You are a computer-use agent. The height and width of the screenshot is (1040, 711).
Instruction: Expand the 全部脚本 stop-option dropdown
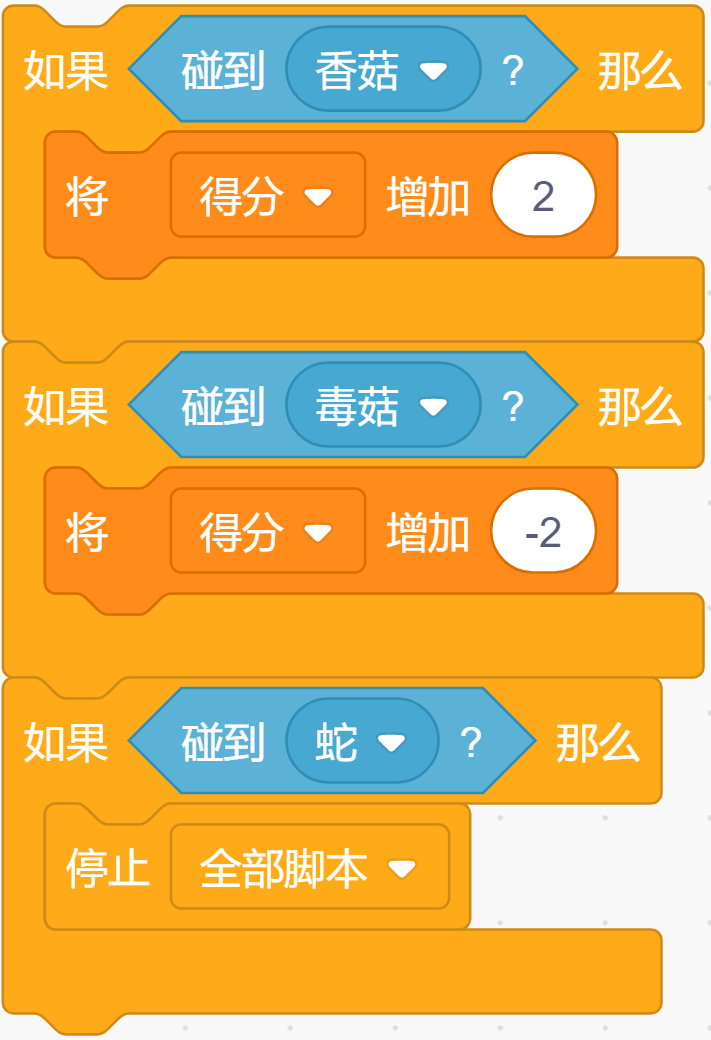pyautogui.click(x=310, y=867)
